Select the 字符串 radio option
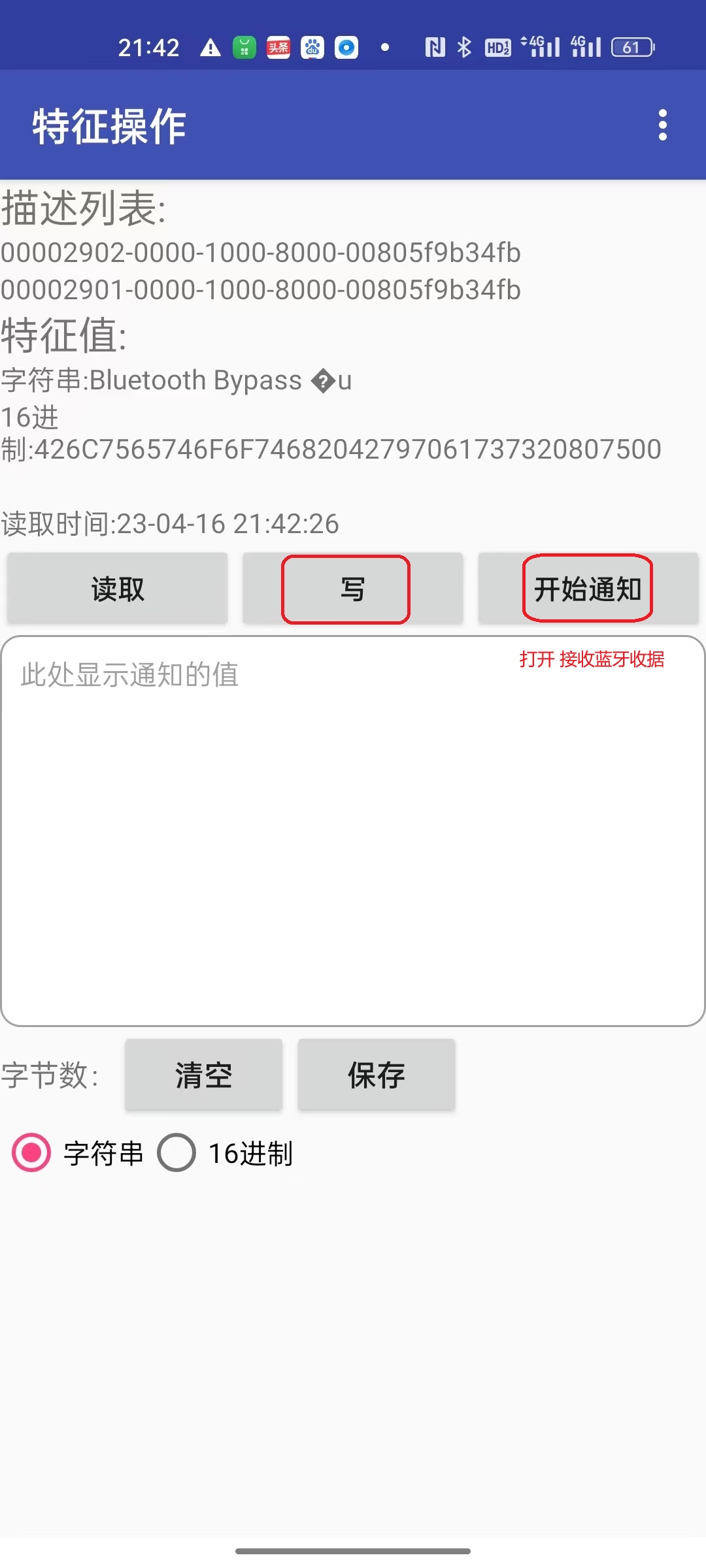 tap(31, 1152)
